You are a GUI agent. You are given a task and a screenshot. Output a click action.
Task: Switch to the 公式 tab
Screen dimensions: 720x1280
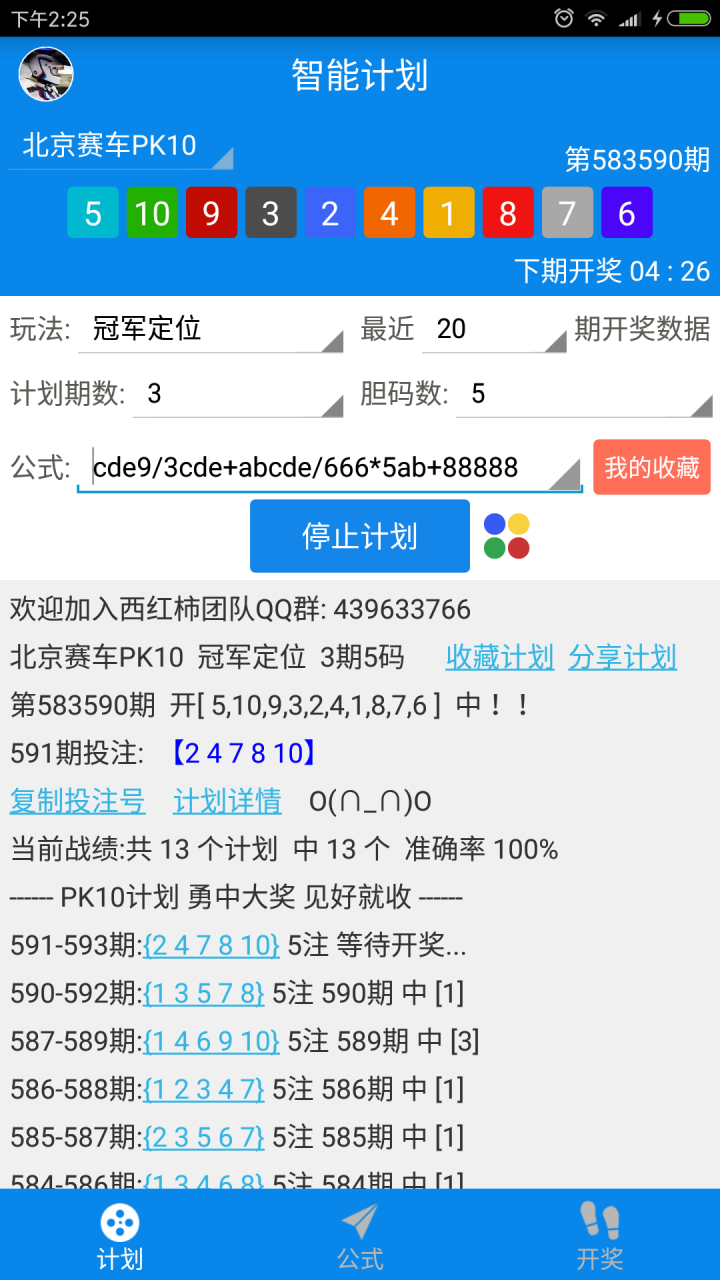click(360, 1235)
